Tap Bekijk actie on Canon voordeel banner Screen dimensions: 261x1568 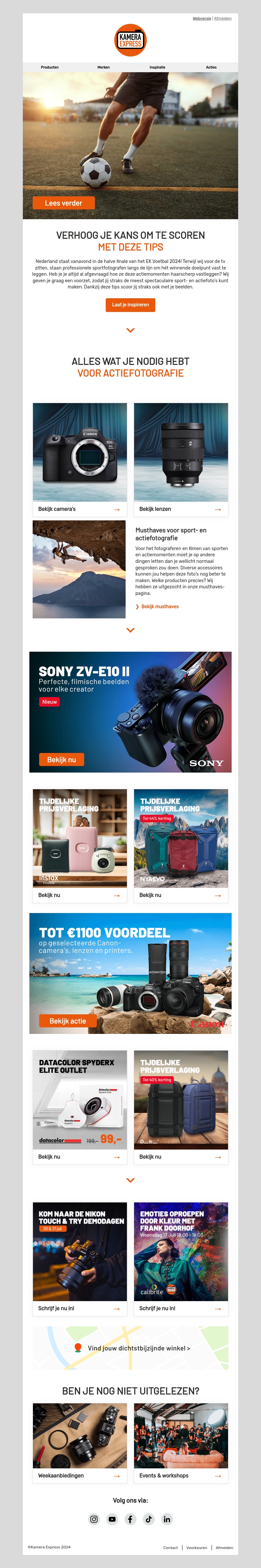click(x=68, y=1021)
